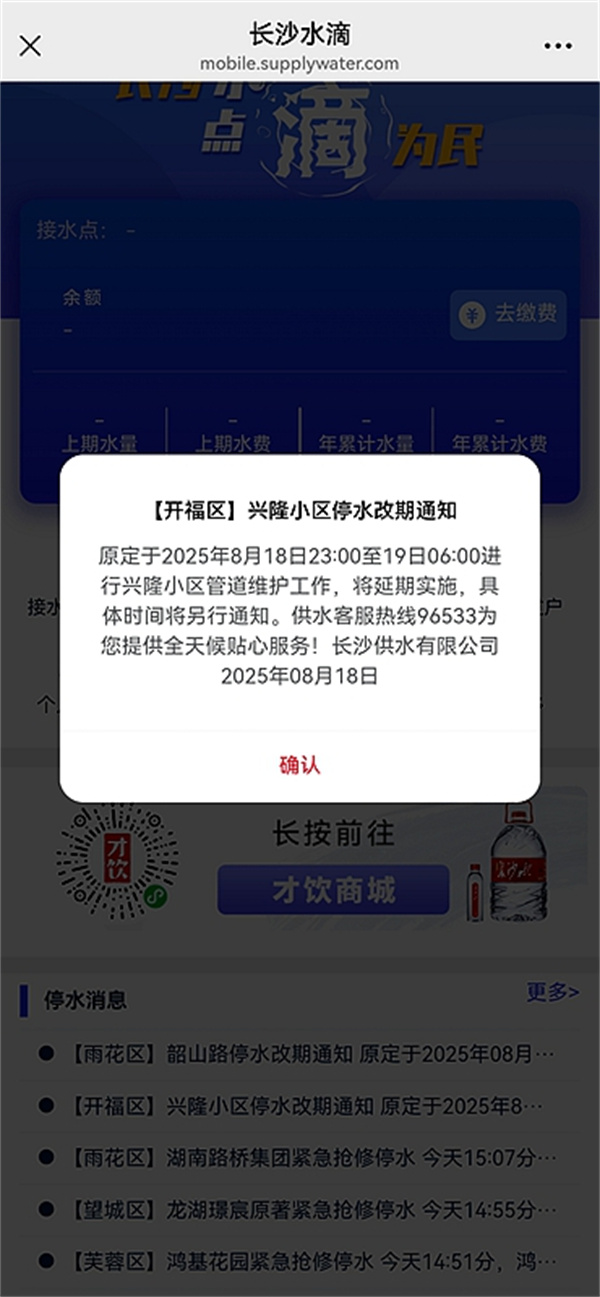This screenshot has height=1297, width=600.
Task: Open the 才饮商城 store button
Action: 333,890
